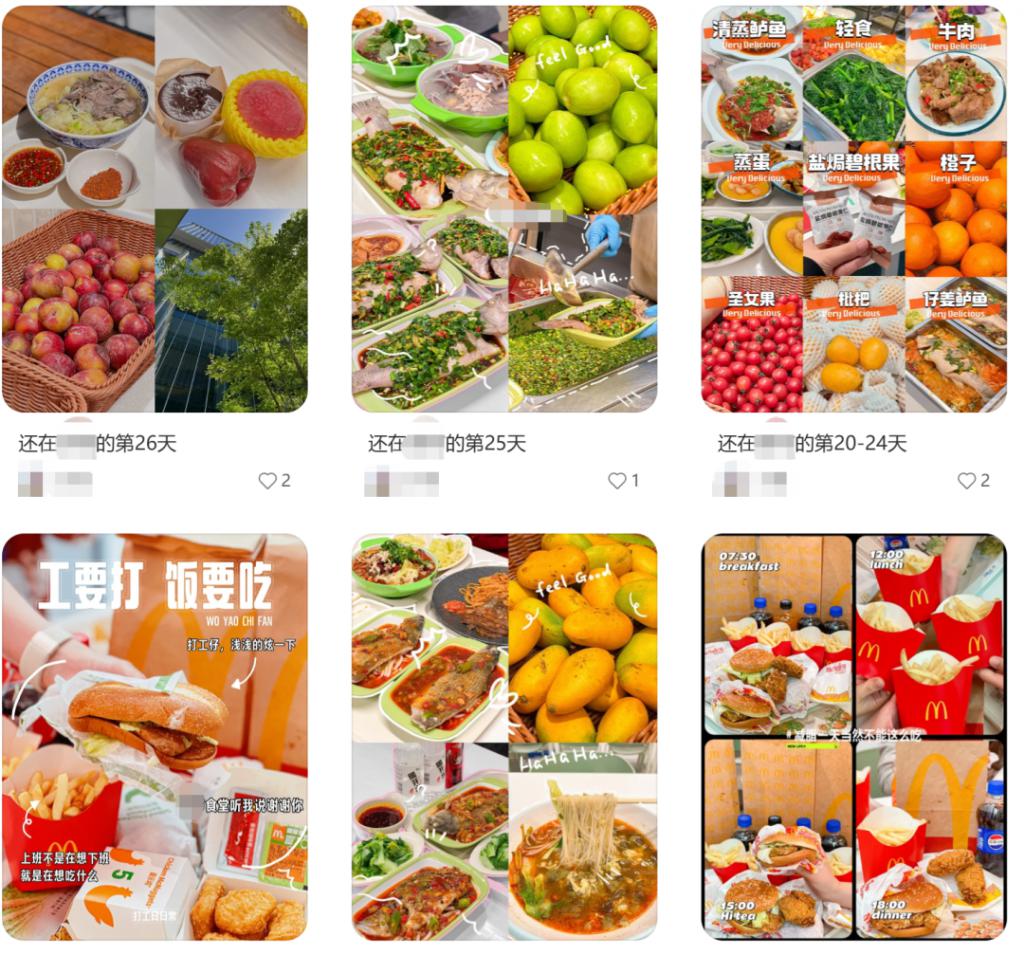View the author profile under 第26天 post
This screenshot has width=1024, height=955.
pyautogui.click(x=55, y=482)
